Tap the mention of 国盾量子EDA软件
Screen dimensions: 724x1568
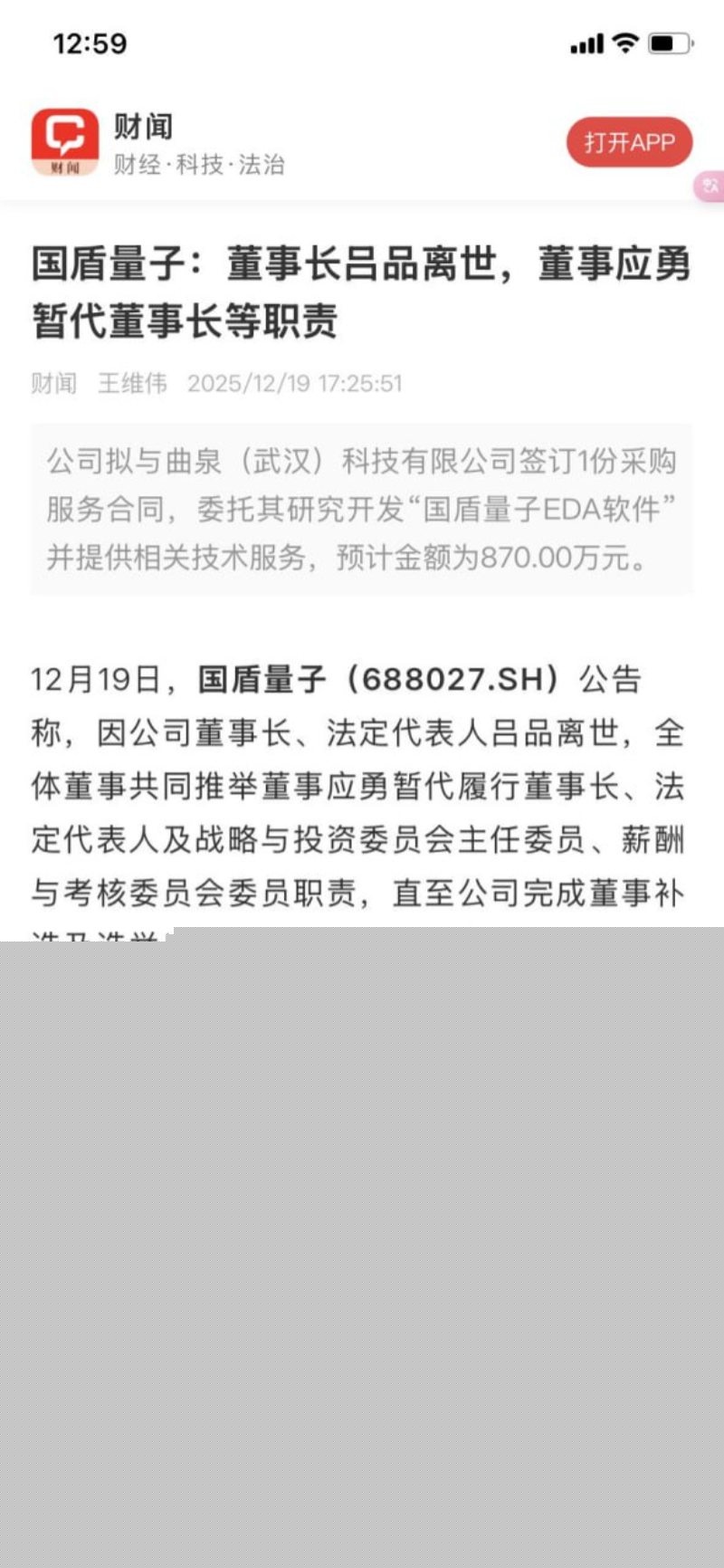pos(543,509)
